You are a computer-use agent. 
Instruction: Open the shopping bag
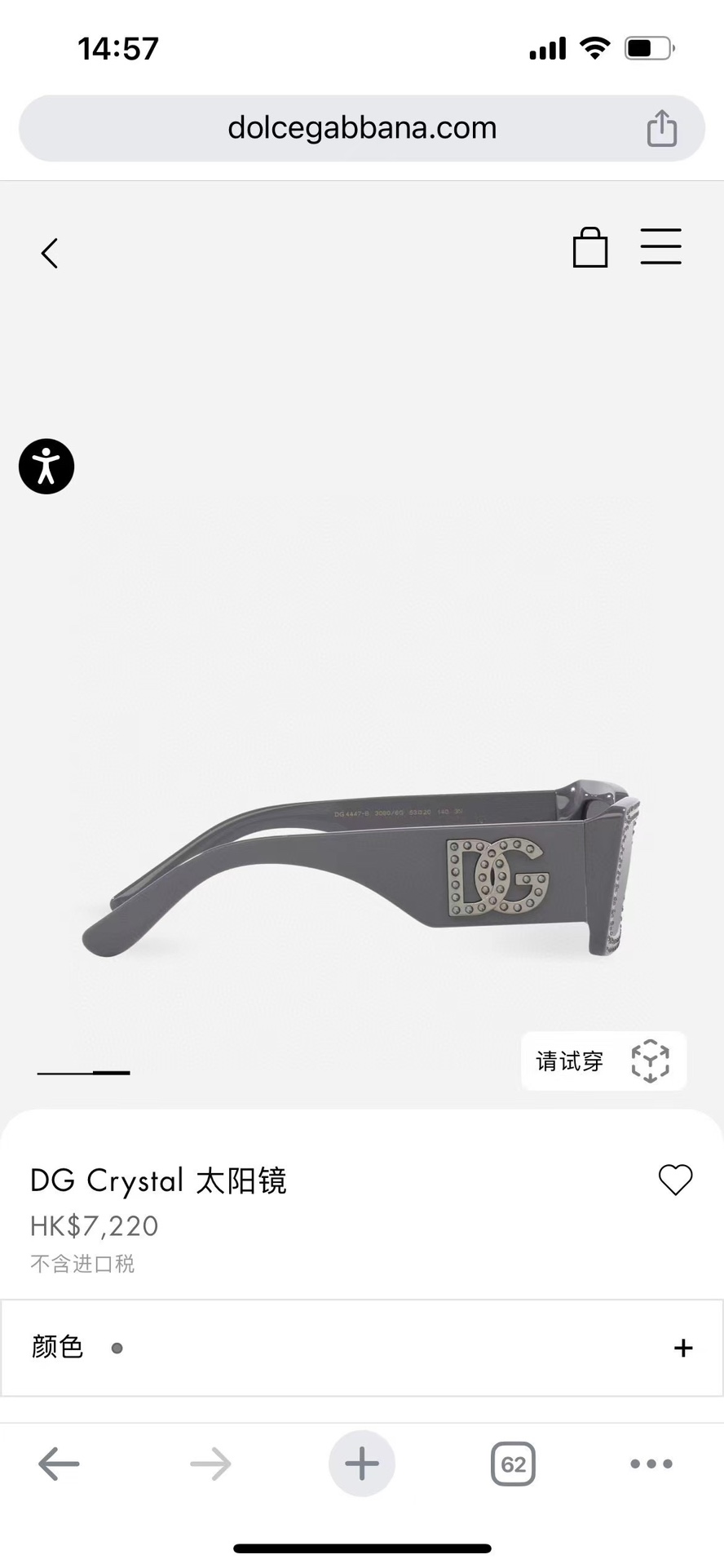[590, 247]
